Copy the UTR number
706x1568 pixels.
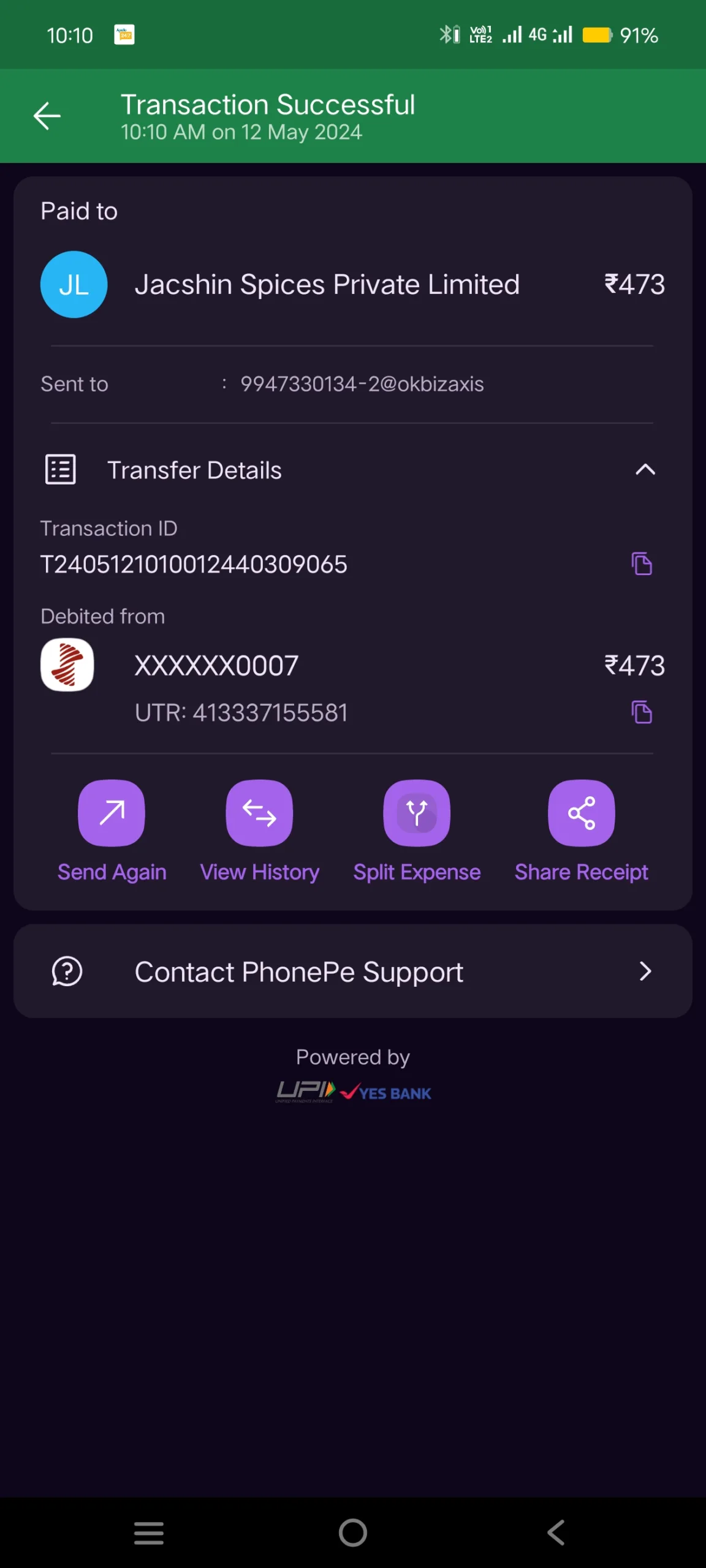(x=642, y=712)
